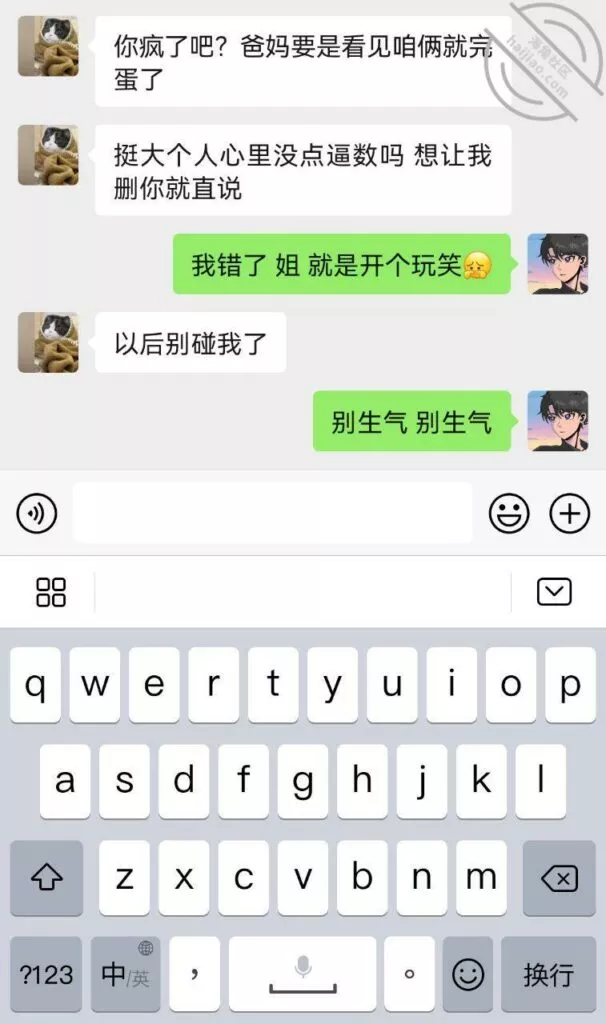Hide the on-screen keyboard
Screen dimensions: 606x1024
(x=554, y=592)
